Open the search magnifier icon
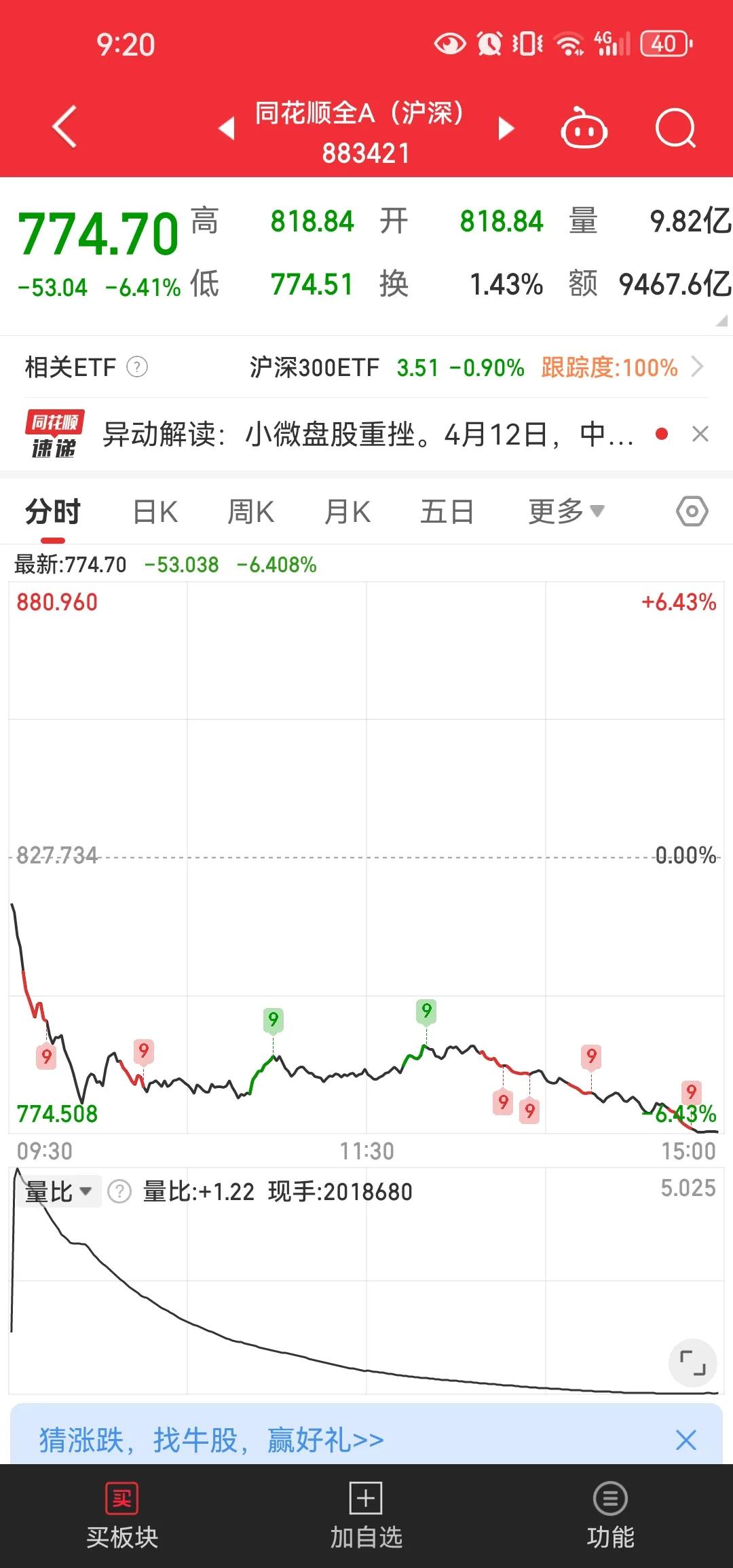 [x=675, y=127]
